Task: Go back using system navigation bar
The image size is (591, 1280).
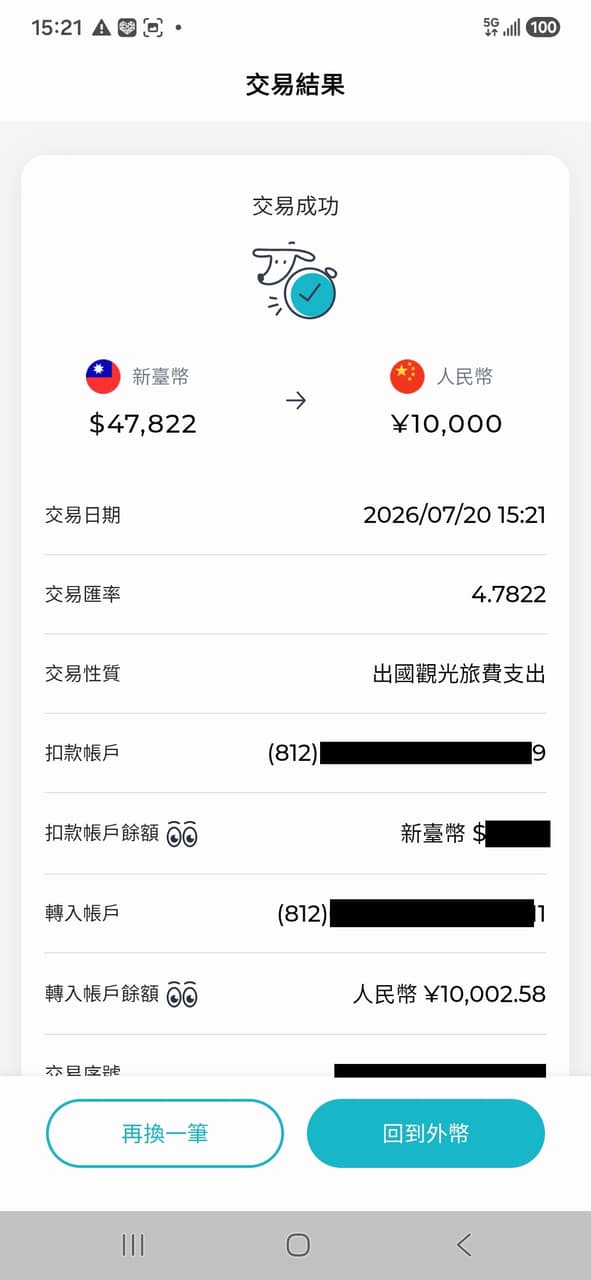Action: click(463, 1244)
